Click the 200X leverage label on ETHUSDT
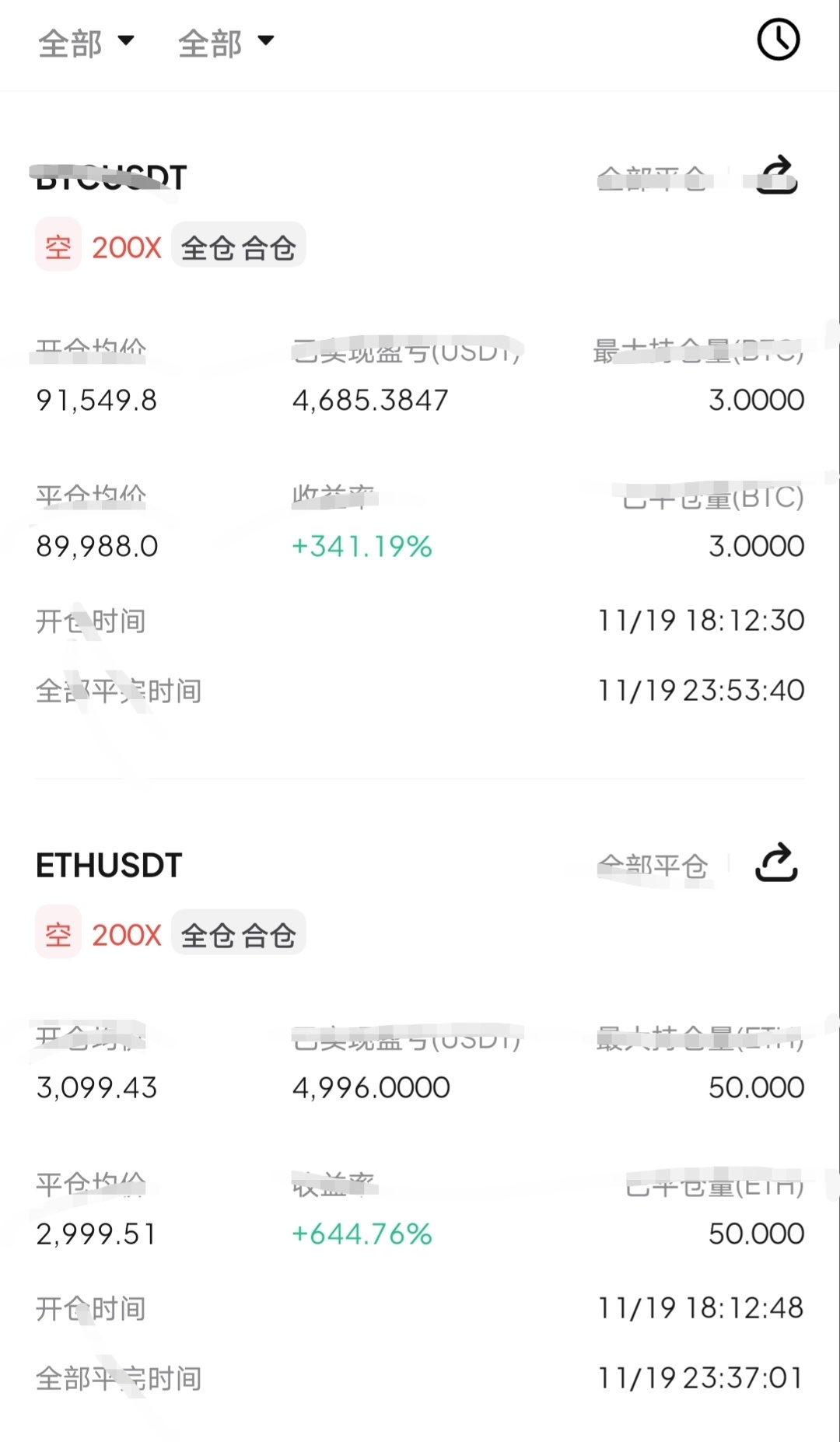Viewport: 840px width, 1442px height. 126,933
